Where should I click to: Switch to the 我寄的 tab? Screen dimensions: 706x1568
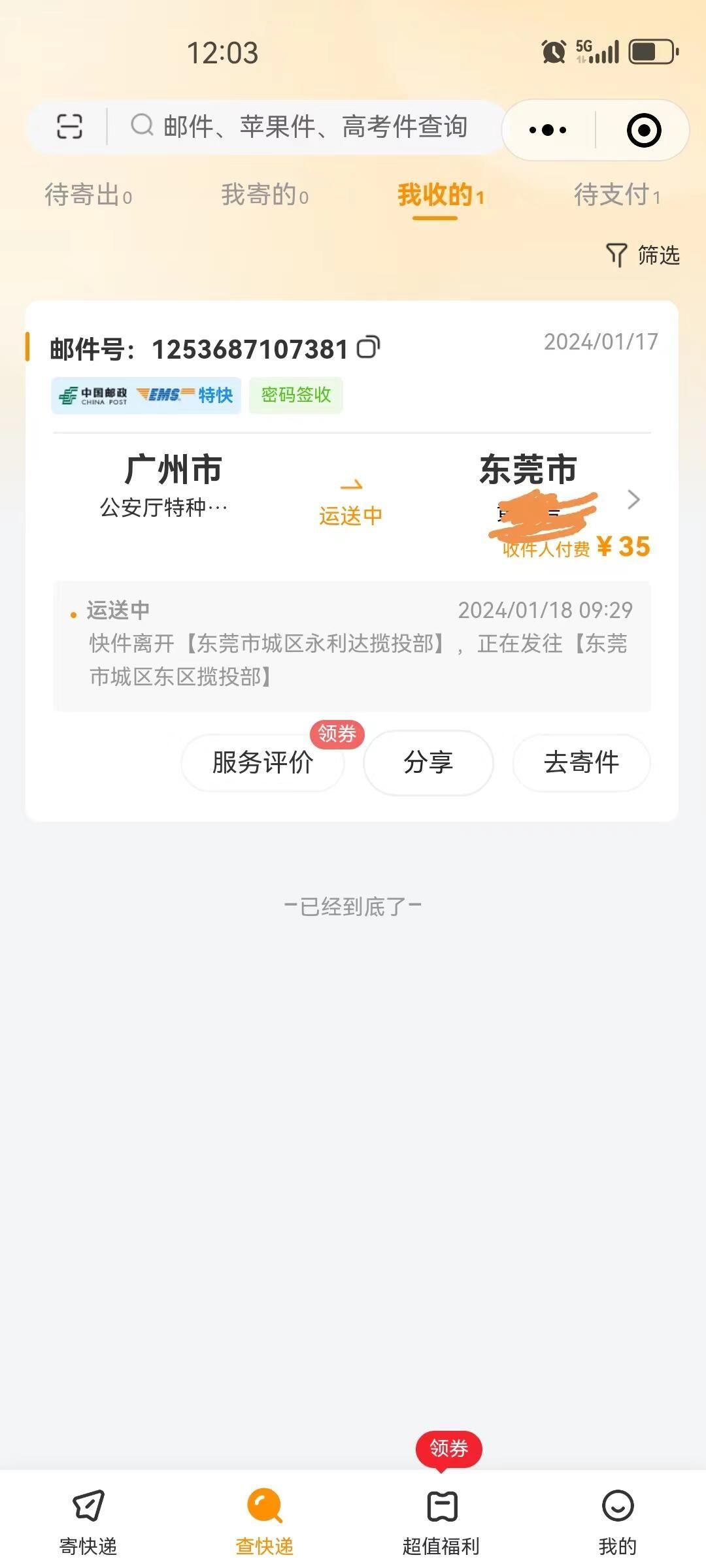tap(265, 195)
